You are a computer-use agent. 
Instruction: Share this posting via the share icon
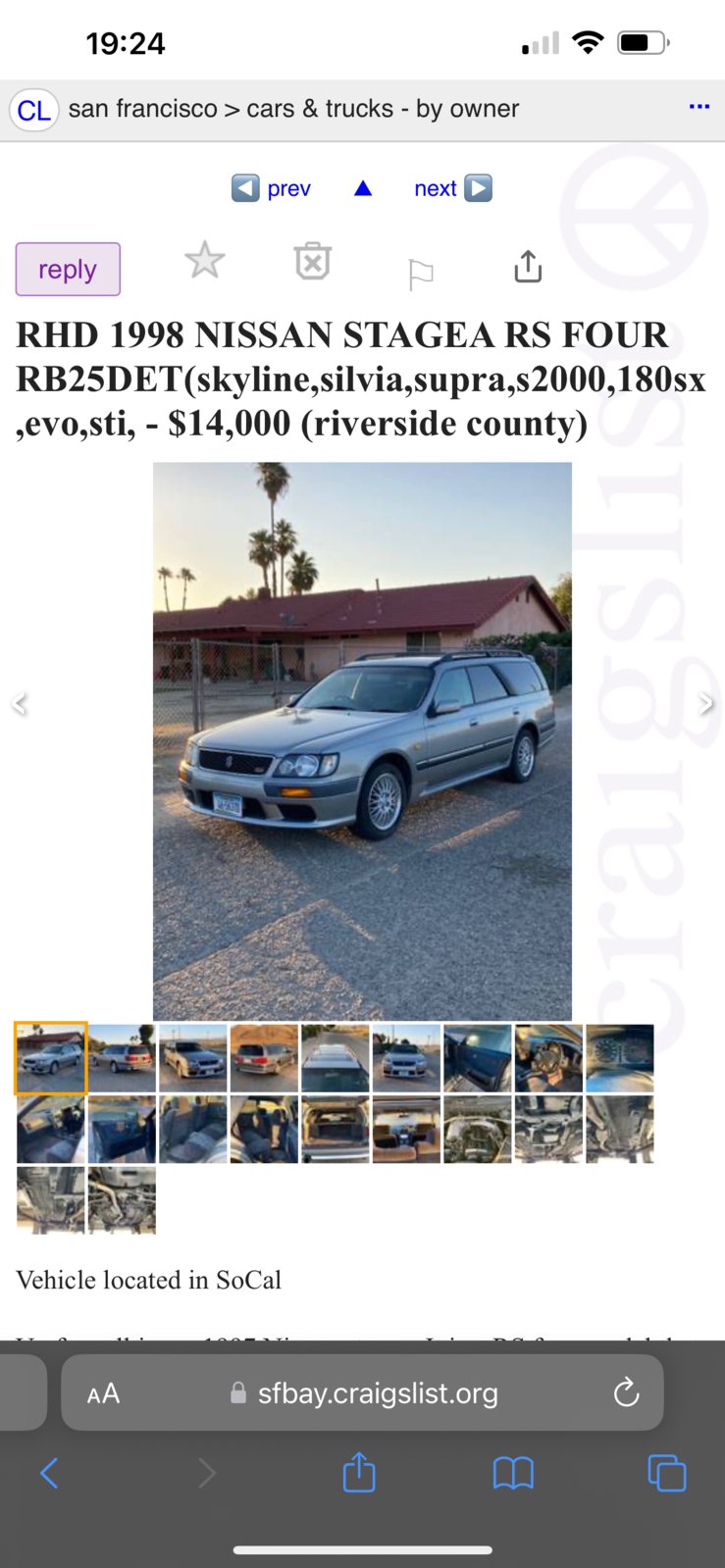(528, 266)
